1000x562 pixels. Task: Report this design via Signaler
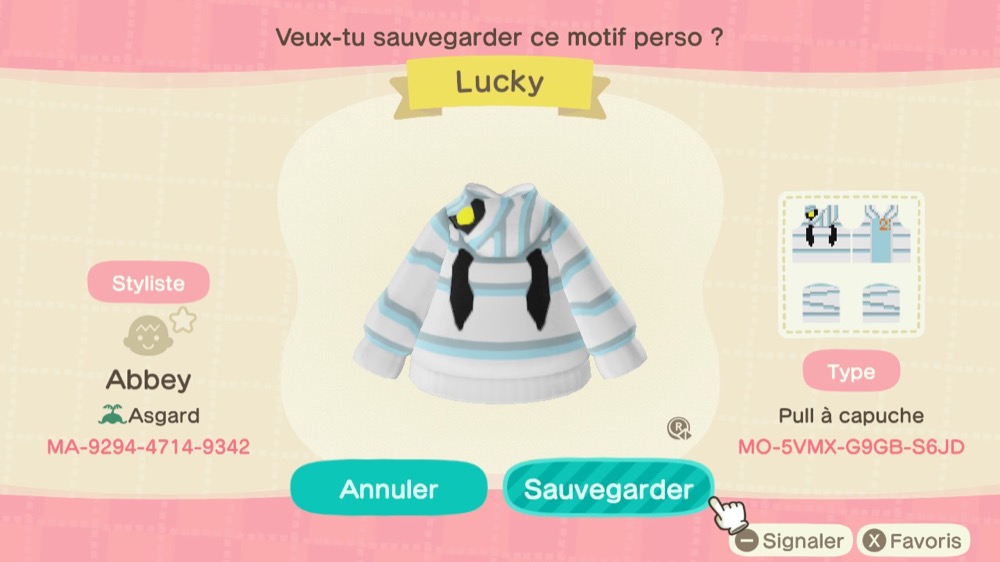(790, 541)
